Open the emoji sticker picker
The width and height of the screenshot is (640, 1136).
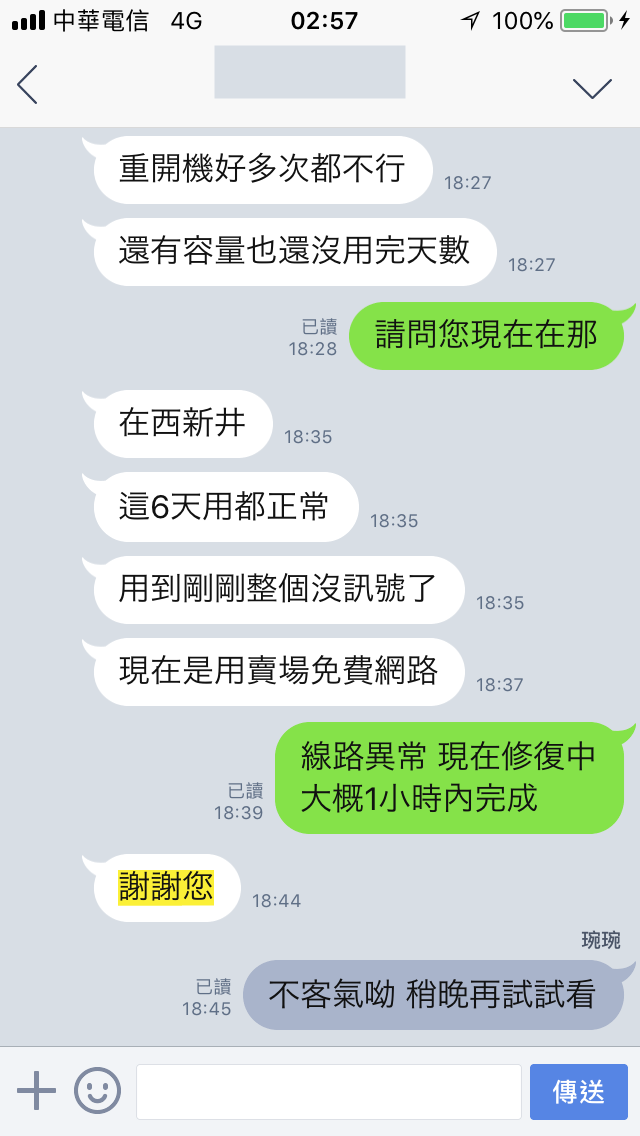pos(97,1090)
